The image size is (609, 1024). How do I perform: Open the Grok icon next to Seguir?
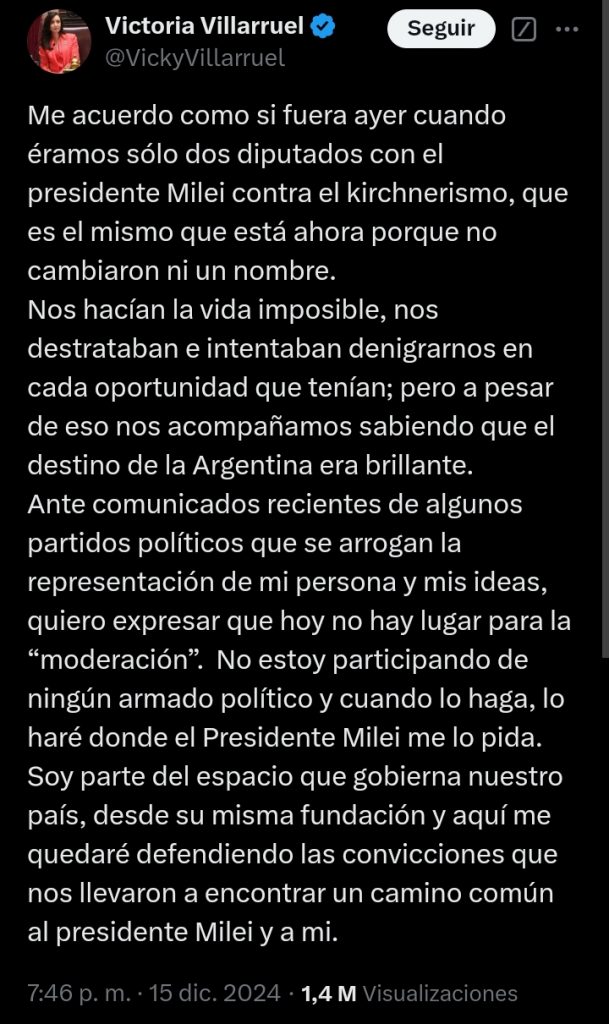point(524,29)
